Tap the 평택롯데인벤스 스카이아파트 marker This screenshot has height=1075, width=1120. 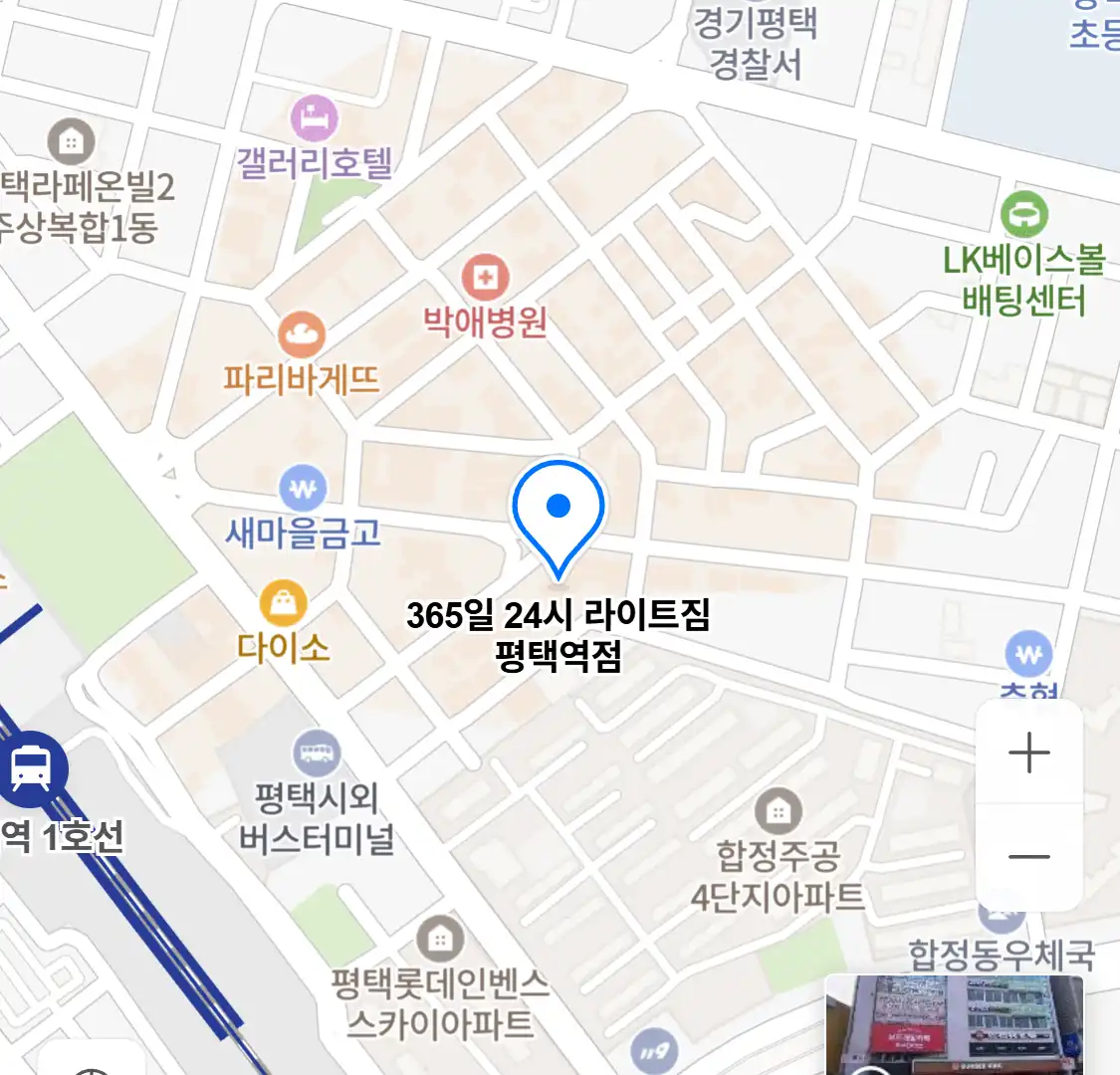(x=439, y=939)
